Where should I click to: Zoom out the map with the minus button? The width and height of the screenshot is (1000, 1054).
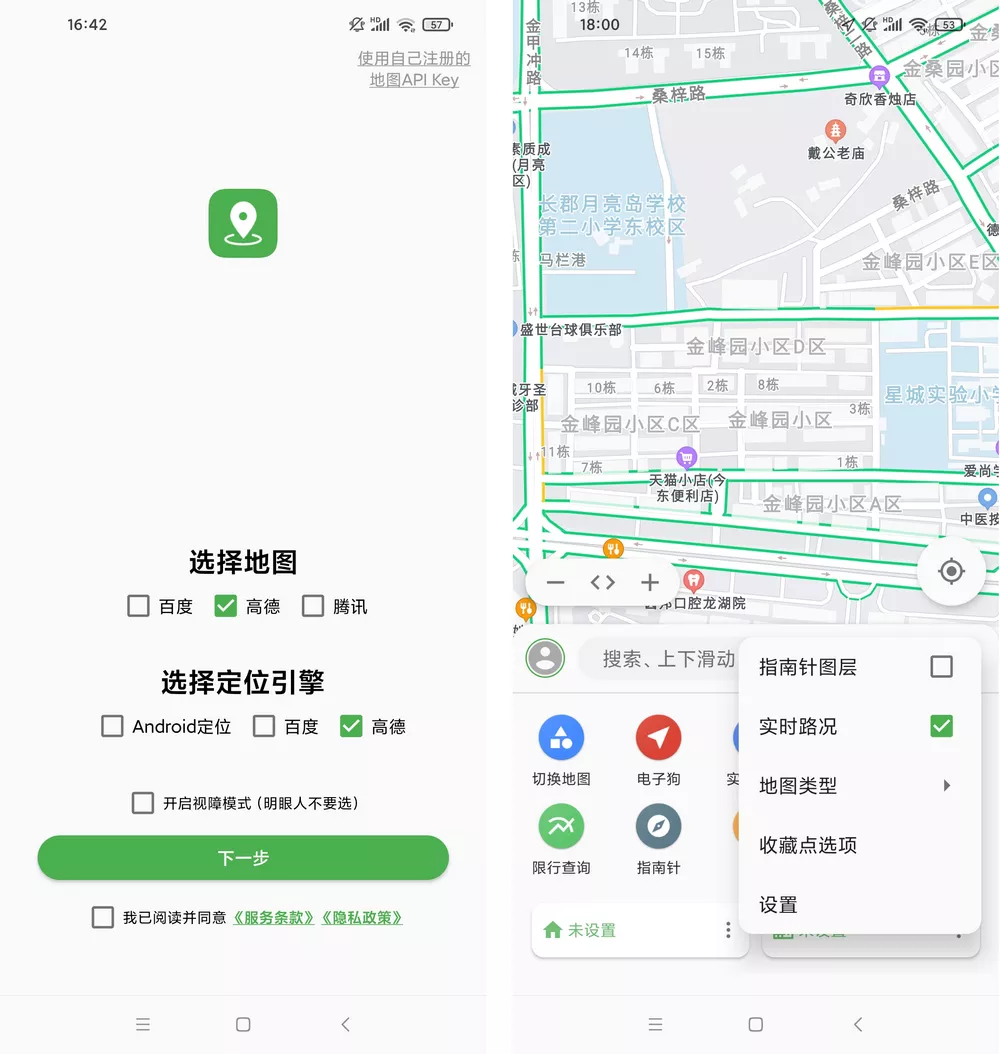click(x=556, y=583)
